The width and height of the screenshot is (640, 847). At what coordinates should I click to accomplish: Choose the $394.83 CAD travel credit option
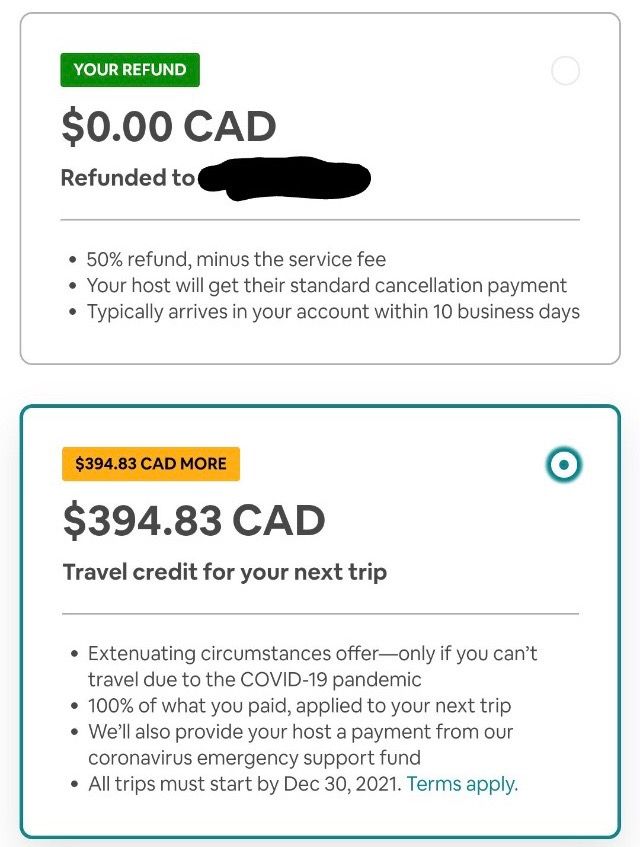coord(565,464)
